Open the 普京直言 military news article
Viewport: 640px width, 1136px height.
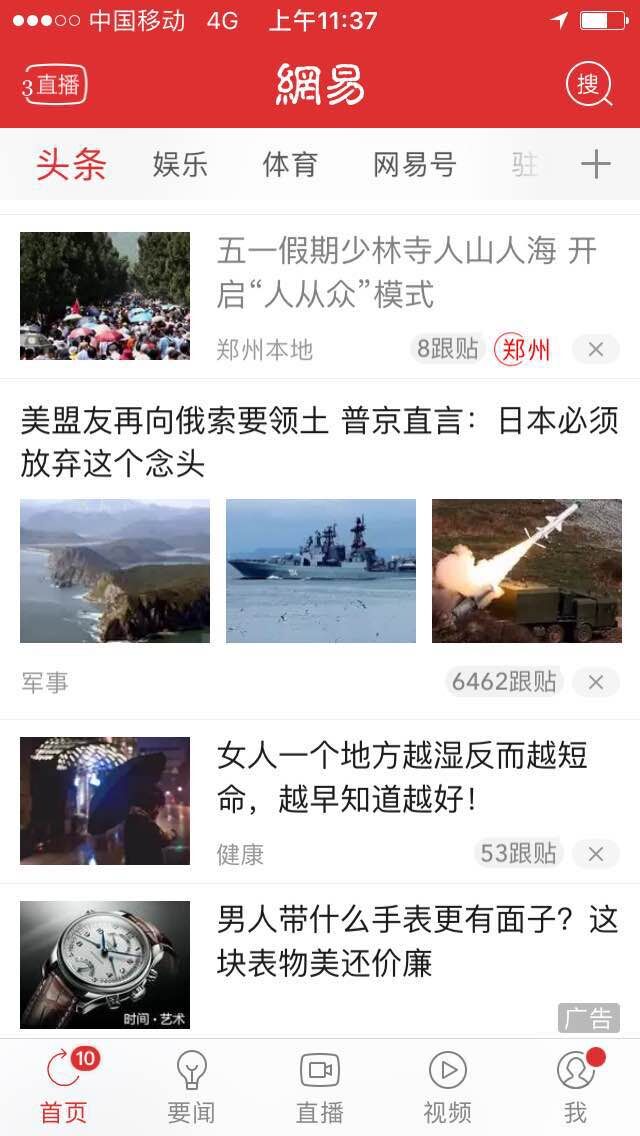tap(320, 442)
